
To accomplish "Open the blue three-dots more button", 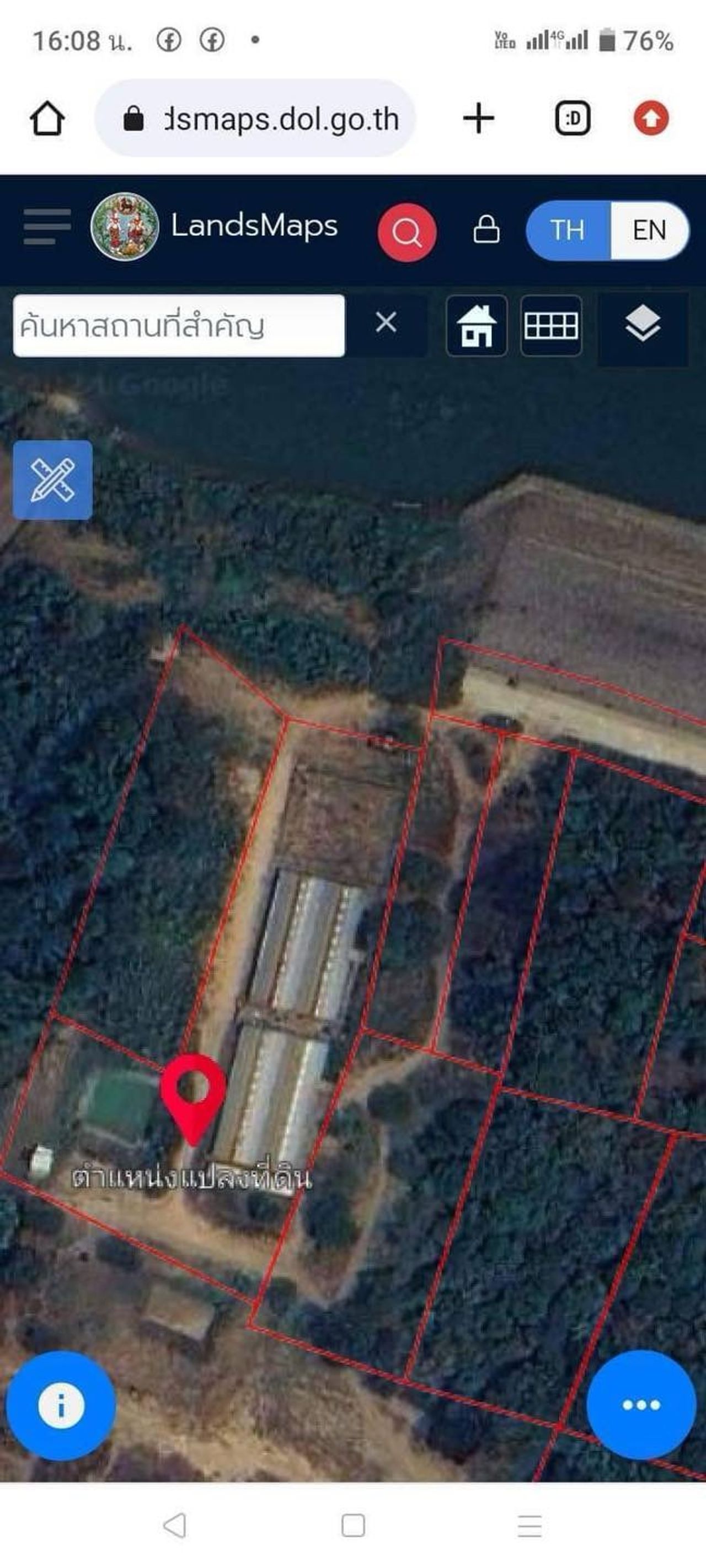I will point(641,1405).
